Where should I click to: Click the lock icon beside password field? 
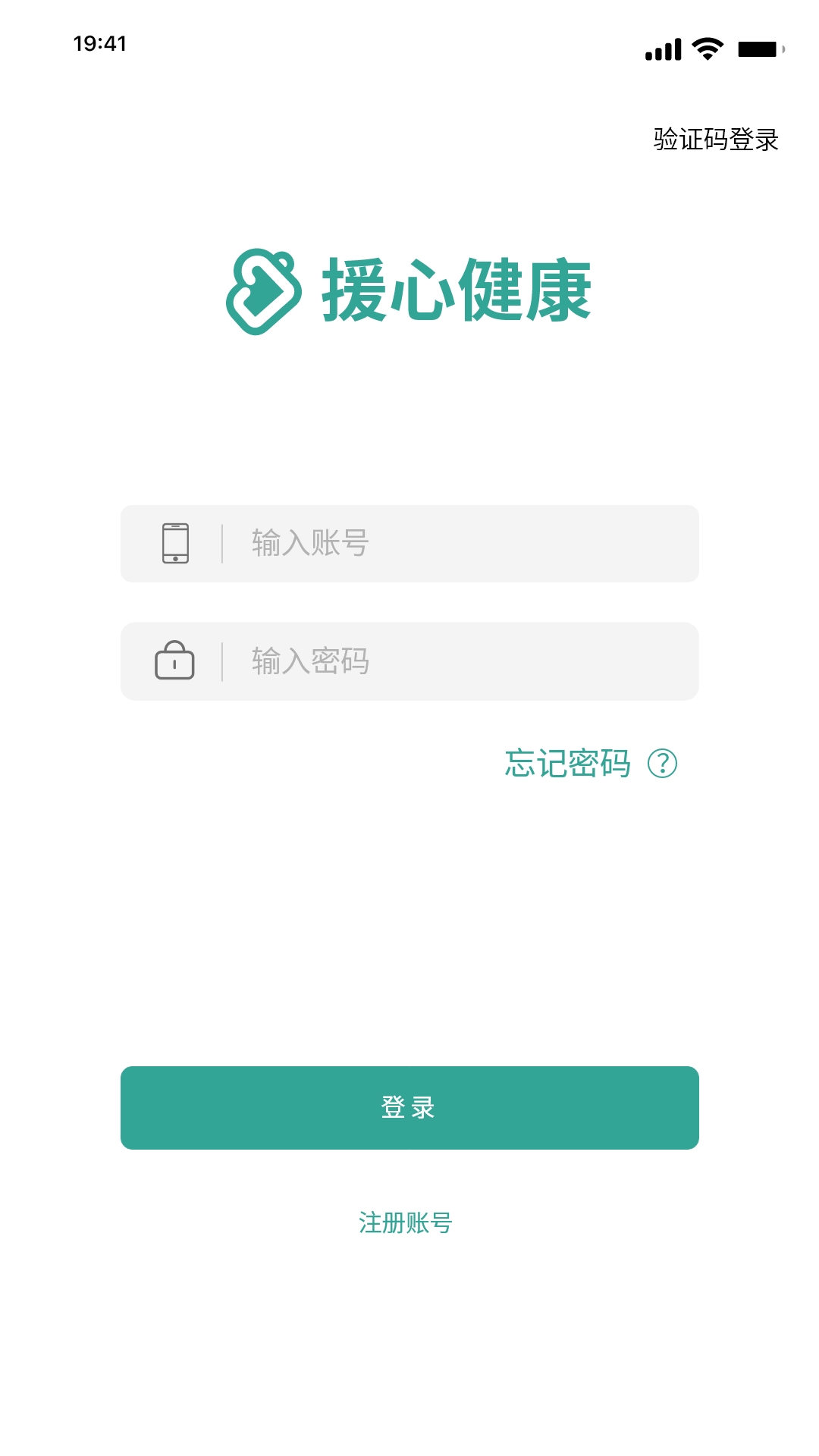tap(176, 661)
